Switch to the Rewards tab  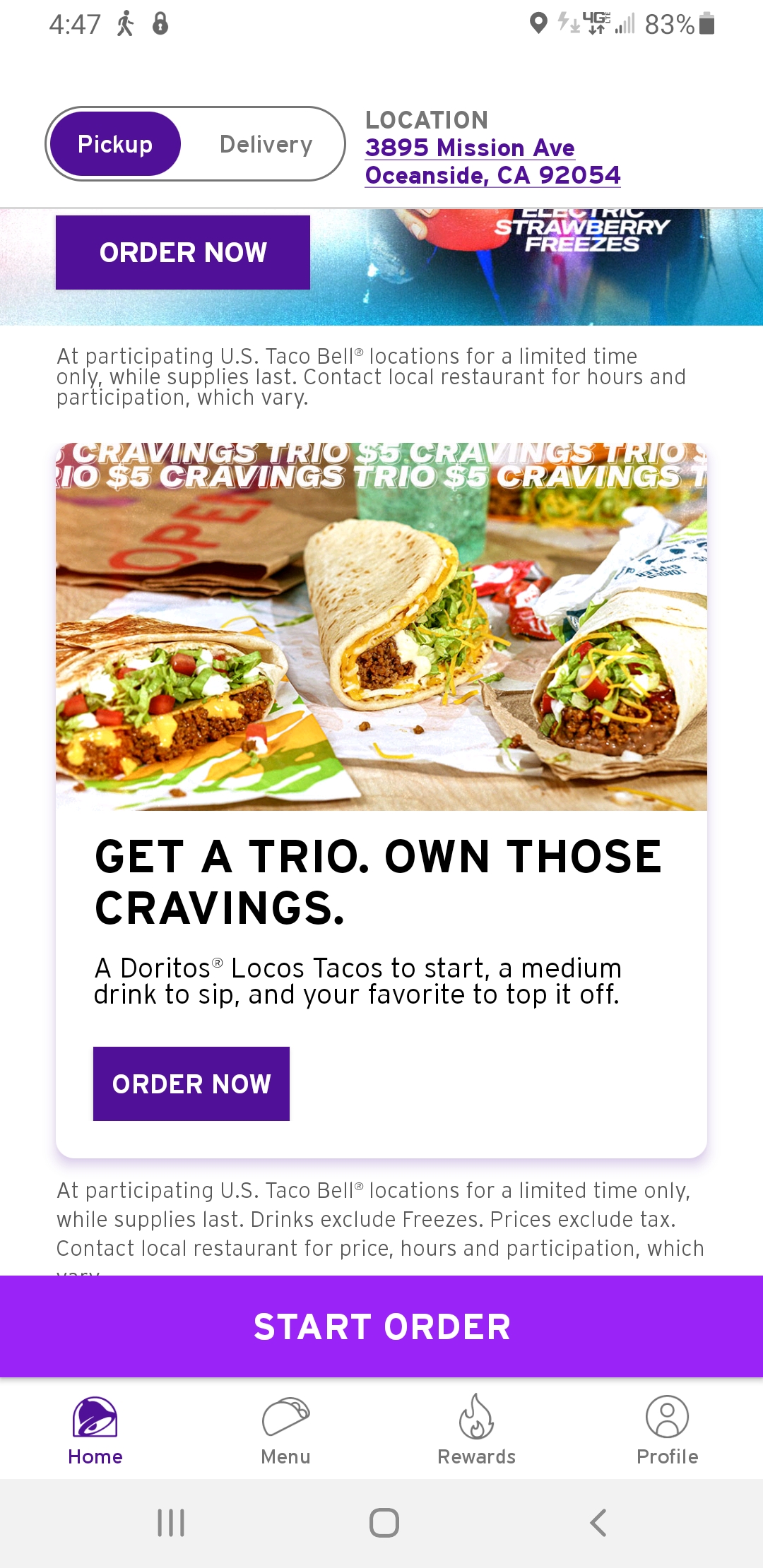tap(476, 1430)
